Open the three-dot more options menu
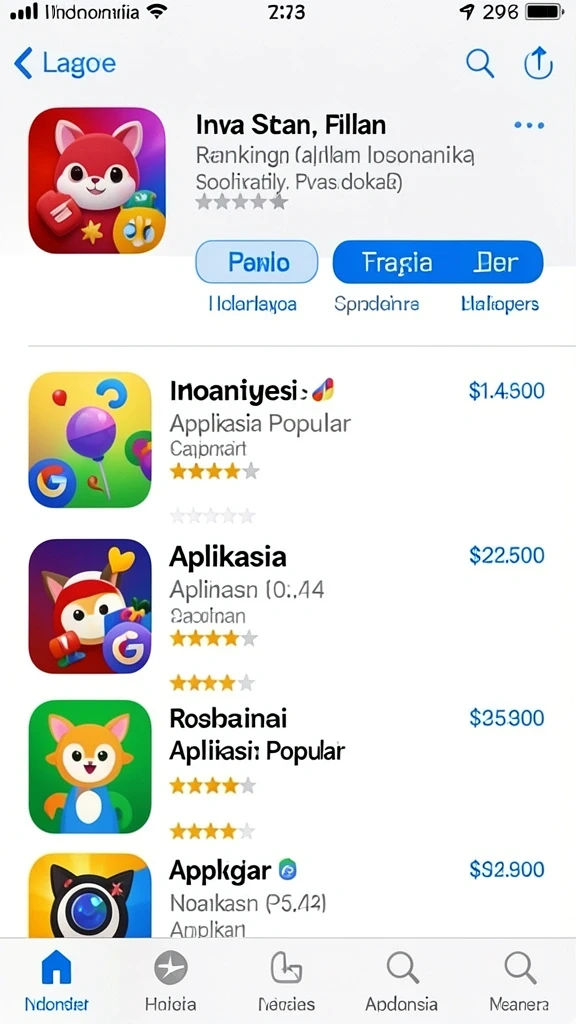576x1024 pixels. pos(529,125)
